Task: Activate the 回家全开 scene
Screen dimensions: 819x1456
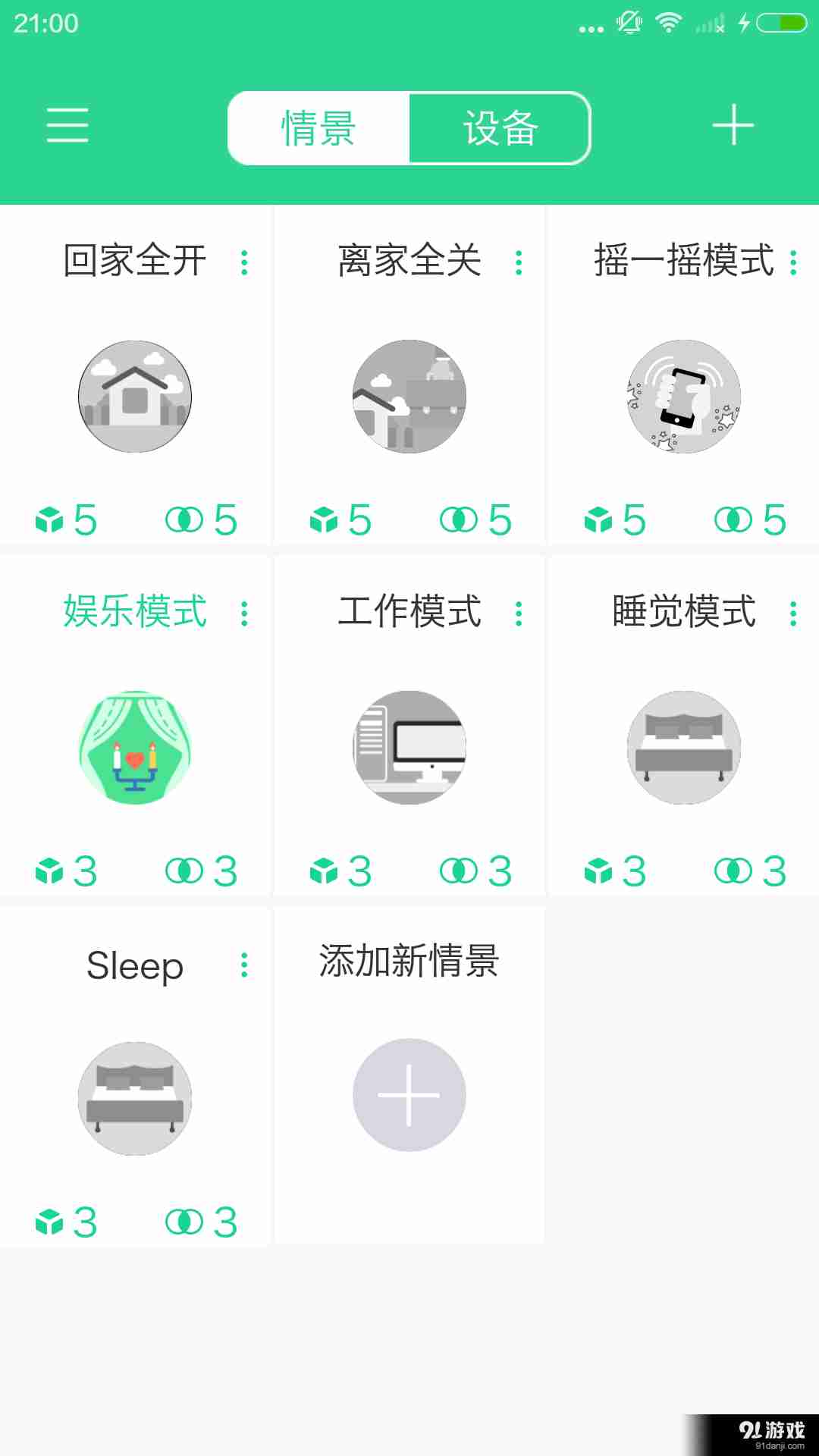Action: [x=135, y=397]
